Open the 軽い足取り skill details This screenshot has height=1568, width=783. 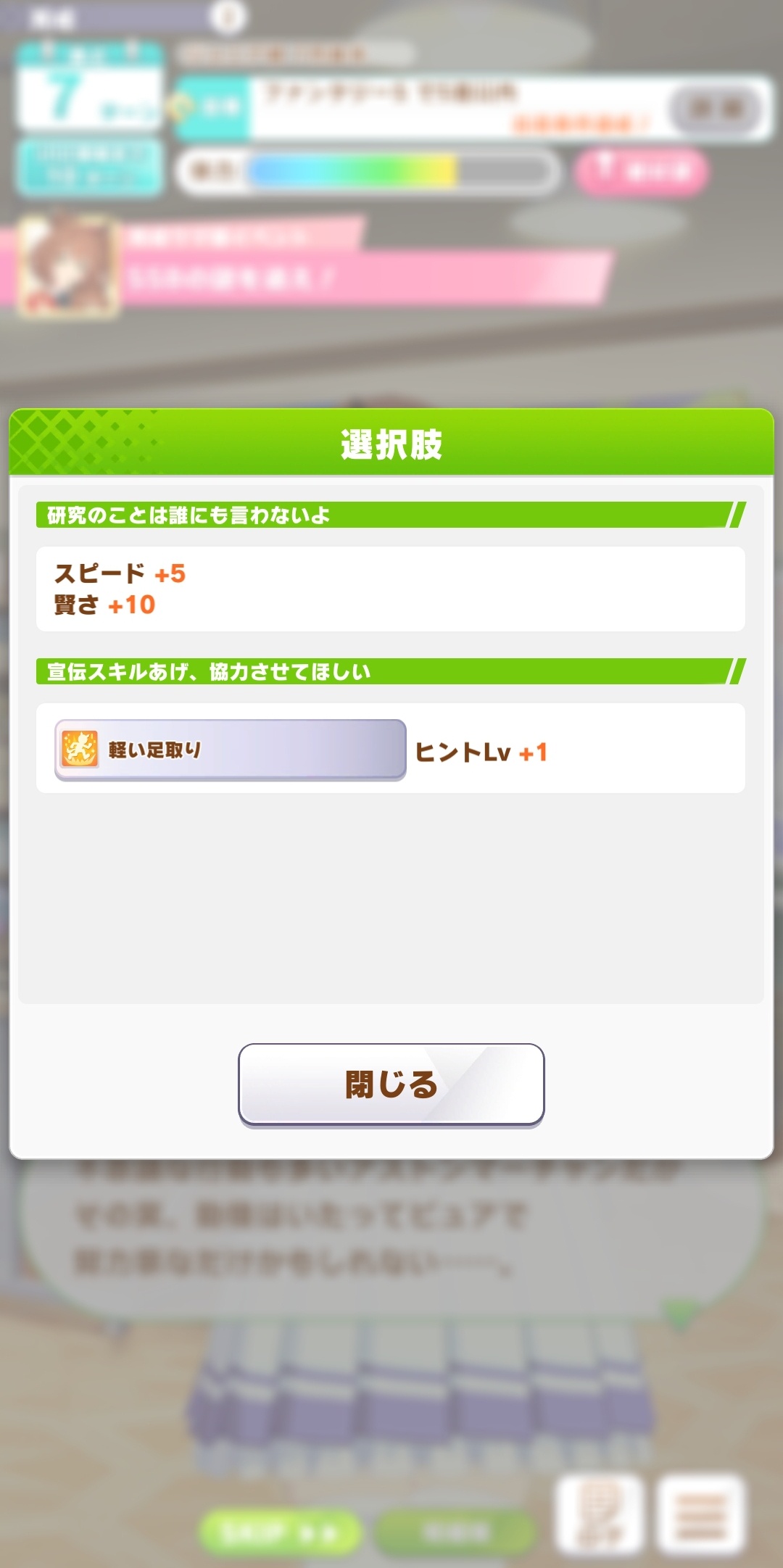click(231, 750)
